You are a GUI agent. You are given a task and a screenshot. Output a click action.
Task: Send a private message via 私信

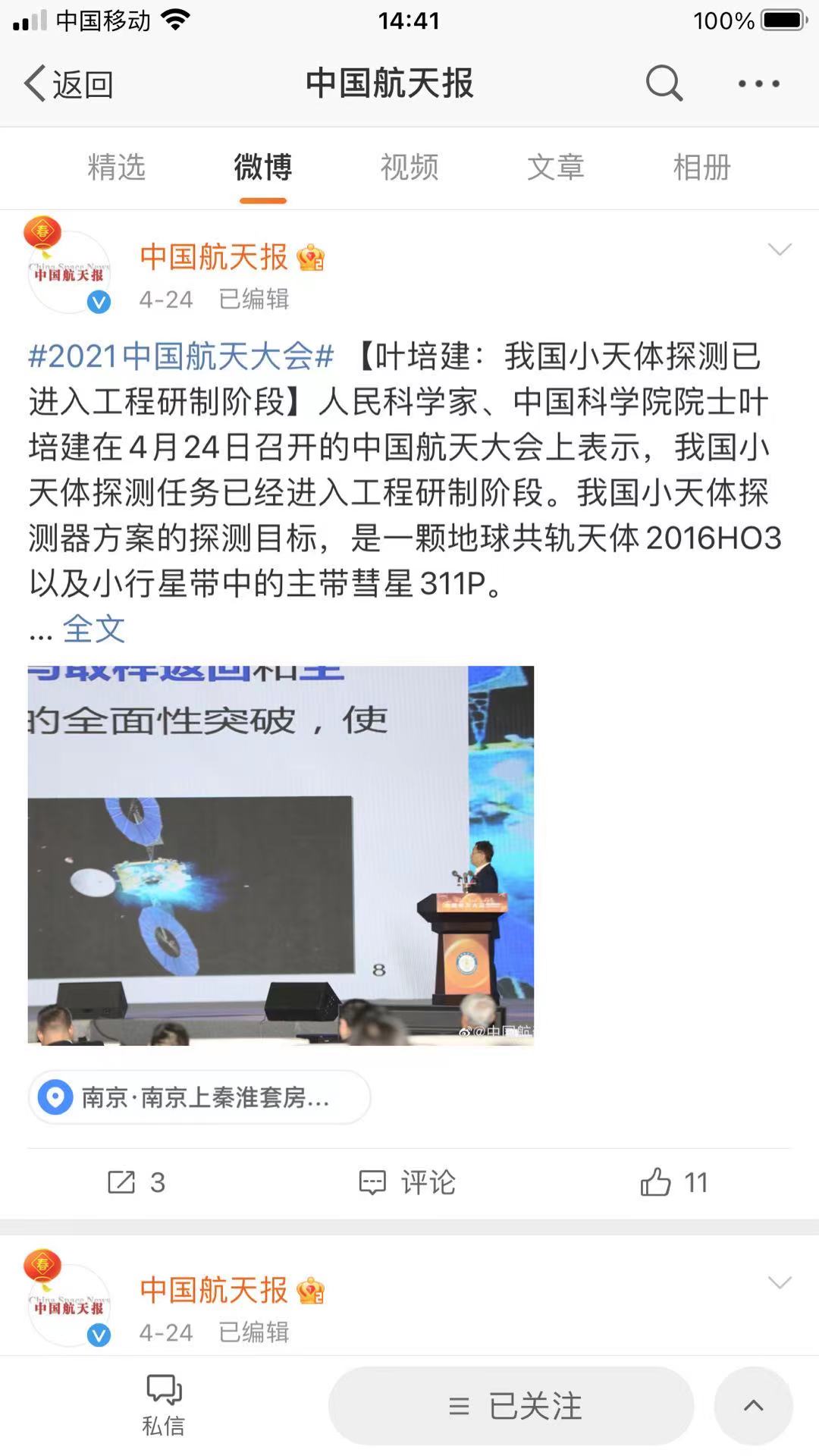(x=164, y=1404)
